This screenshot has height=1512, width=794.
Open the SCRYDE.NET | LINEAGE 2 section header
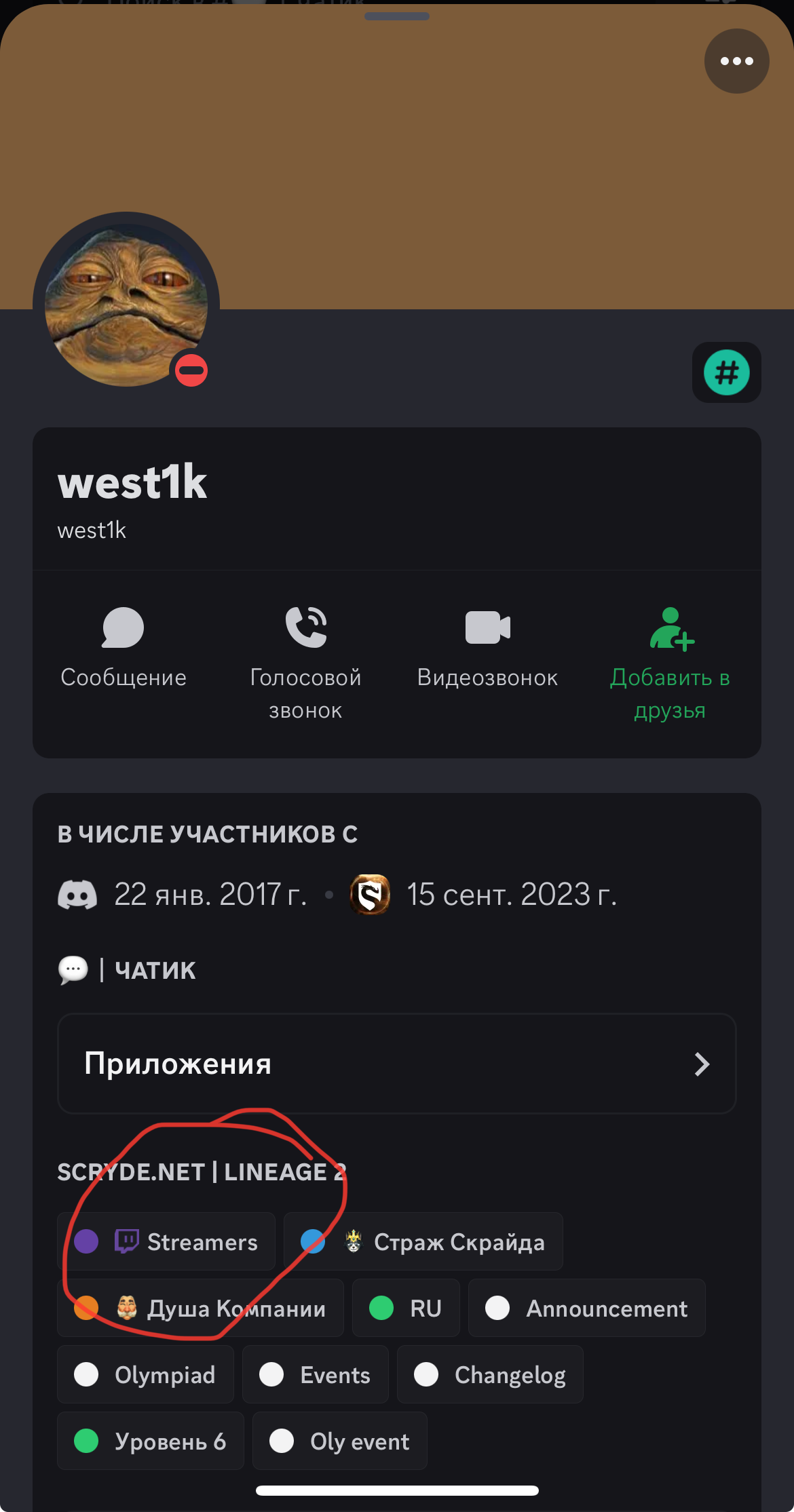(202, 1171)
